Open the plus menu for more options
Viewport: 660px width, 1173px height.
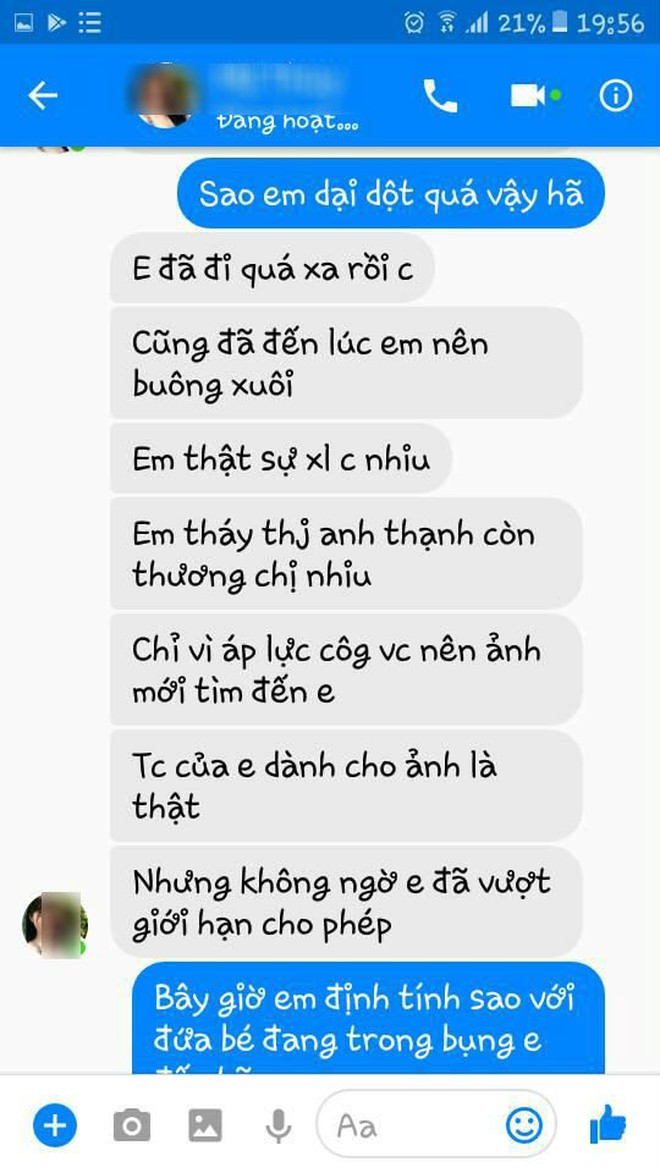point(54,1126)
